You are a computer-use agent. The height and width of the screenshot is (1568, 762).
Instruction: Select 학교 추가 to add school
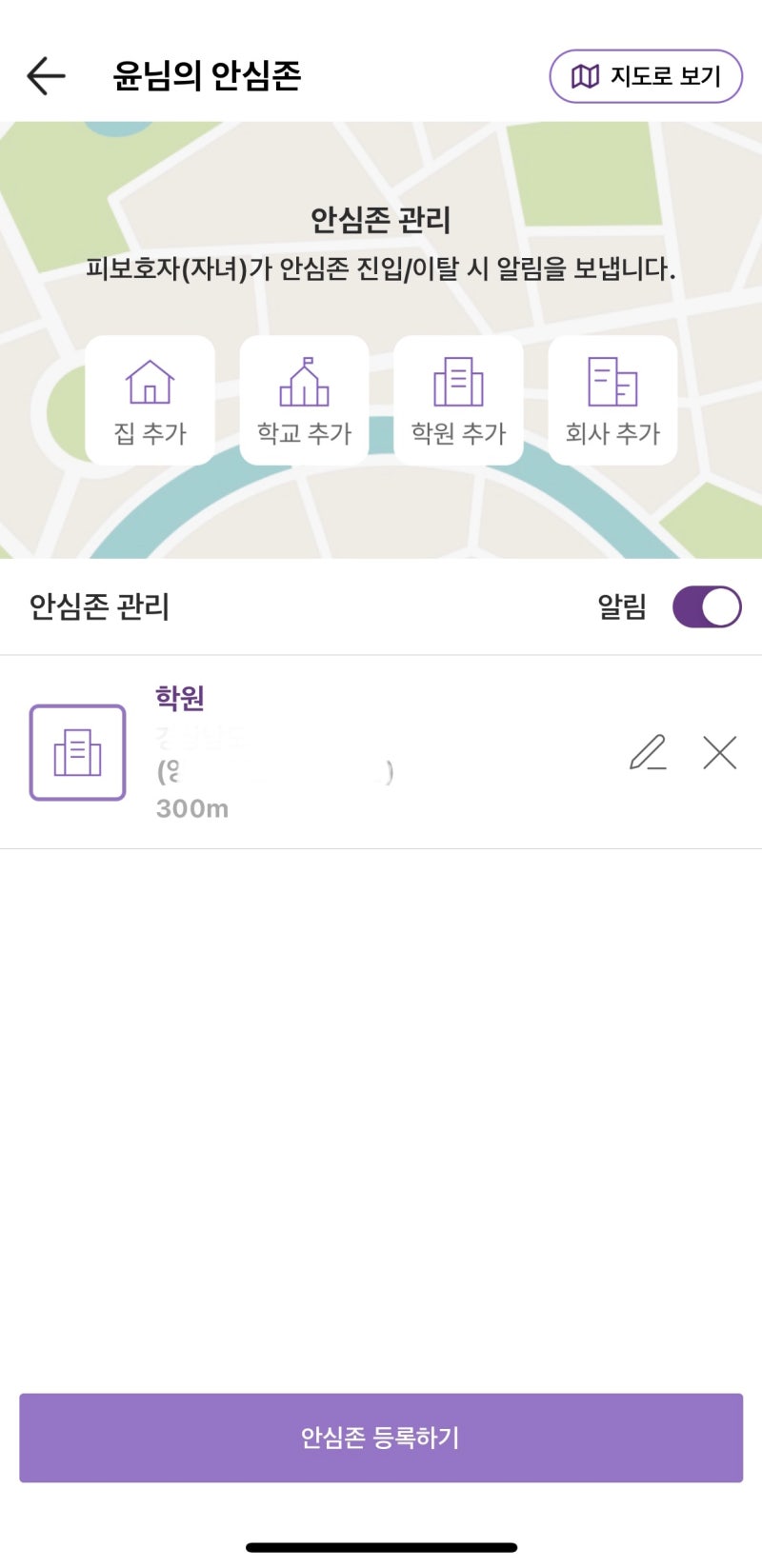click(x=304, y=401)
